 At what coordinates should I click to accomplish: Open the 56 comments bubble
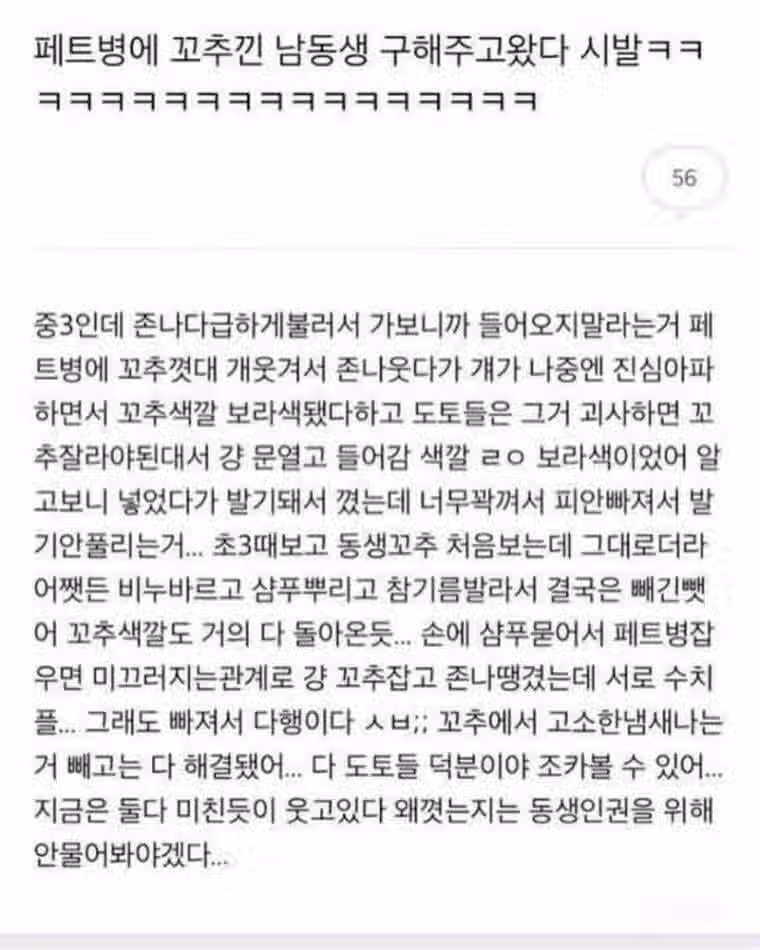(684, 179)
